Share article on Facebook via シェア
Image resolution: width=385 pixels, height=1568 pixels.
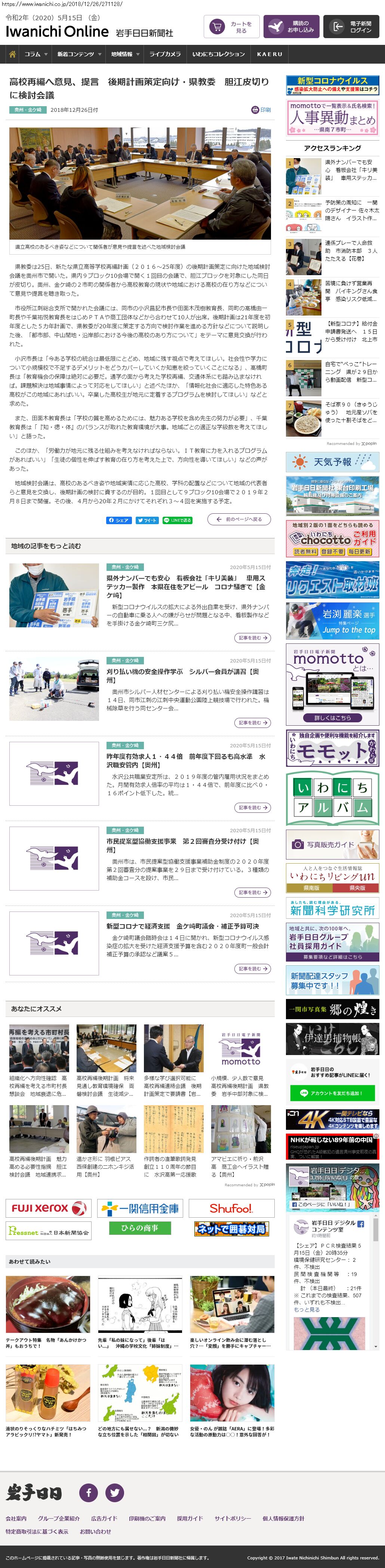tap(118, 520)
